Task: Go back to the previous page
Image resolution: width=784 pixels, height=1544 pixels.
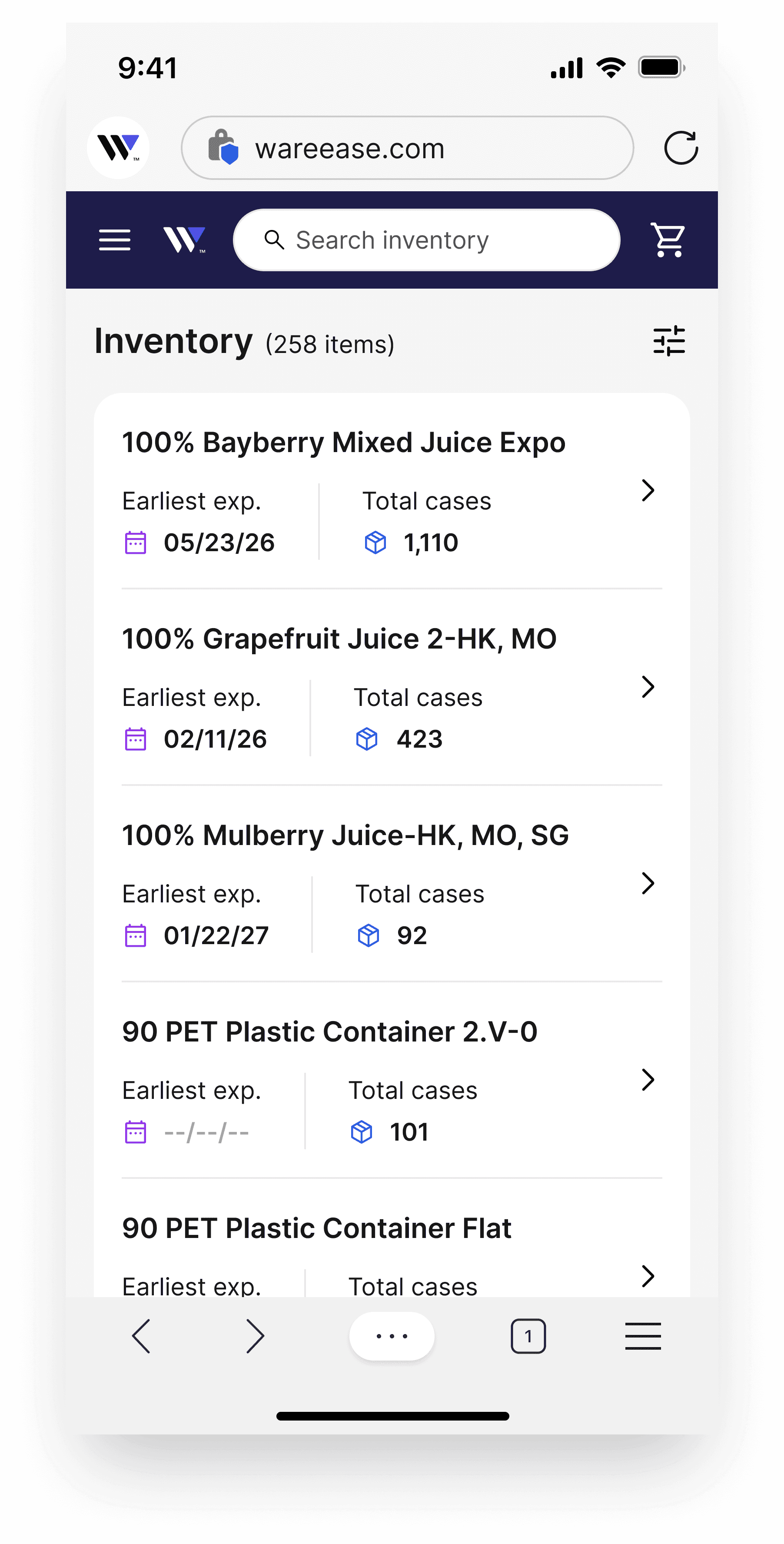Action: (141, 1336)
